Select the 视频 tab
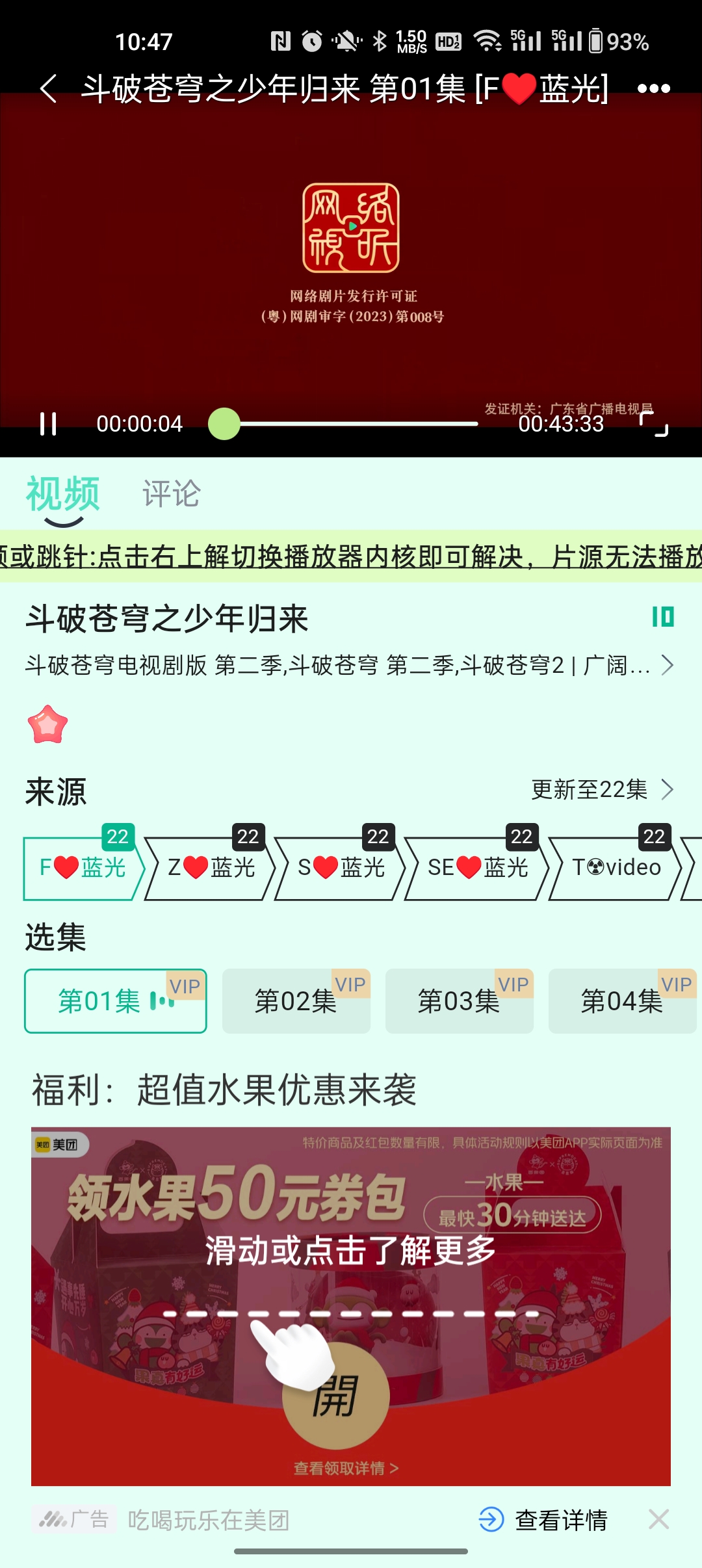Viewport: 702px width, 1568px height. pyautogui.click(x=63, y=494)
